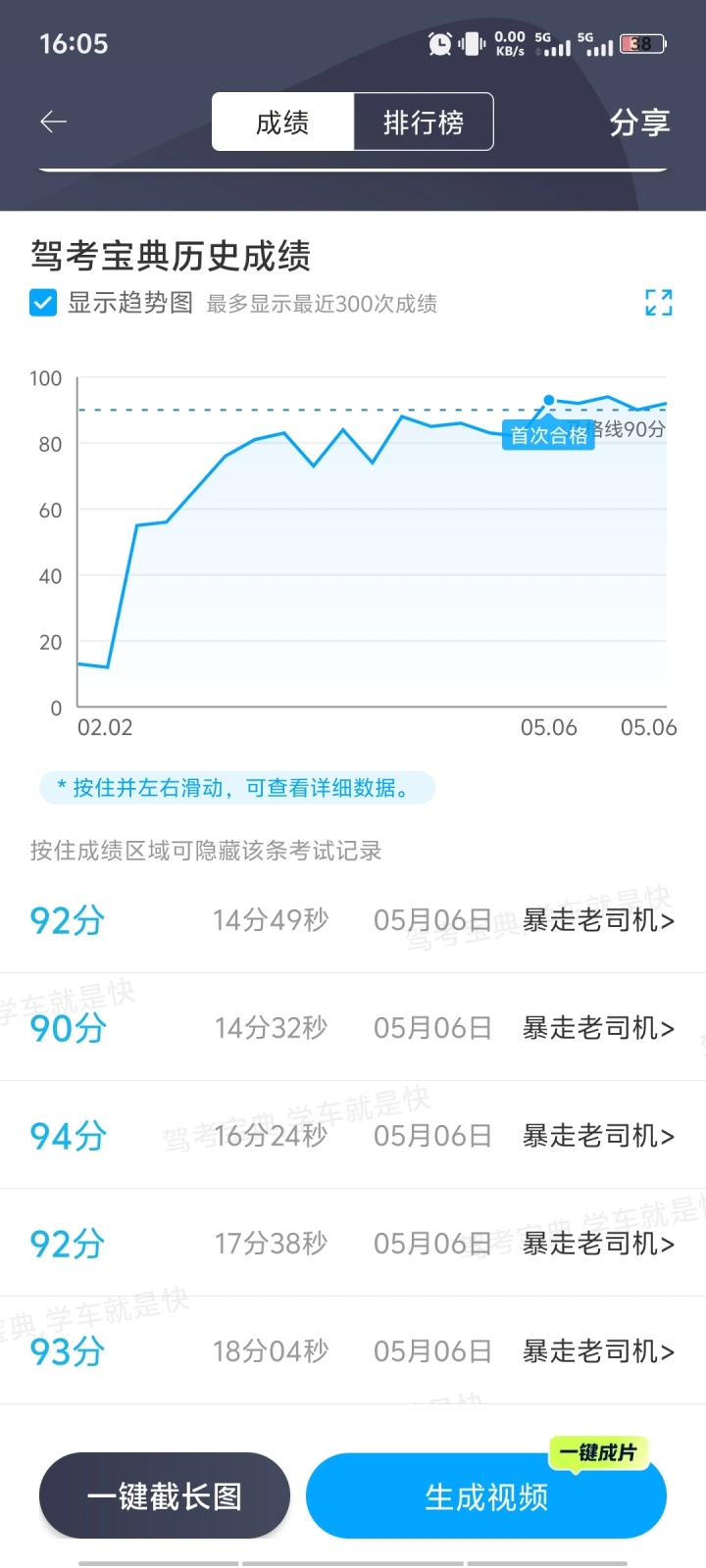Open the 92分 record with 14分49秒
Image resolution: width=706 pixels, height=1568 pixels.
tap(353, 920)
